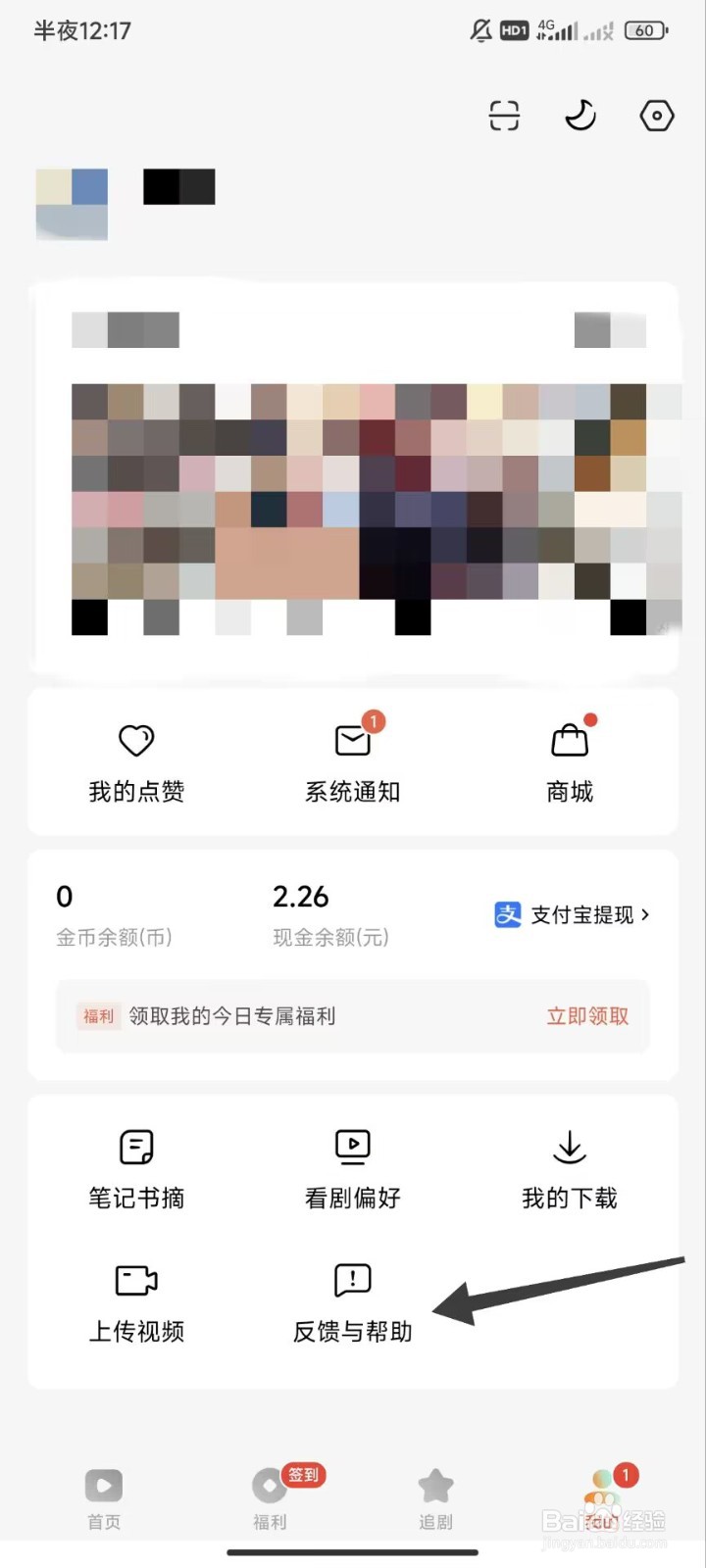This screenshot has height=1568, width=706.
Task: Open 反馈与帮助 feedback page
Action: 350,1301
